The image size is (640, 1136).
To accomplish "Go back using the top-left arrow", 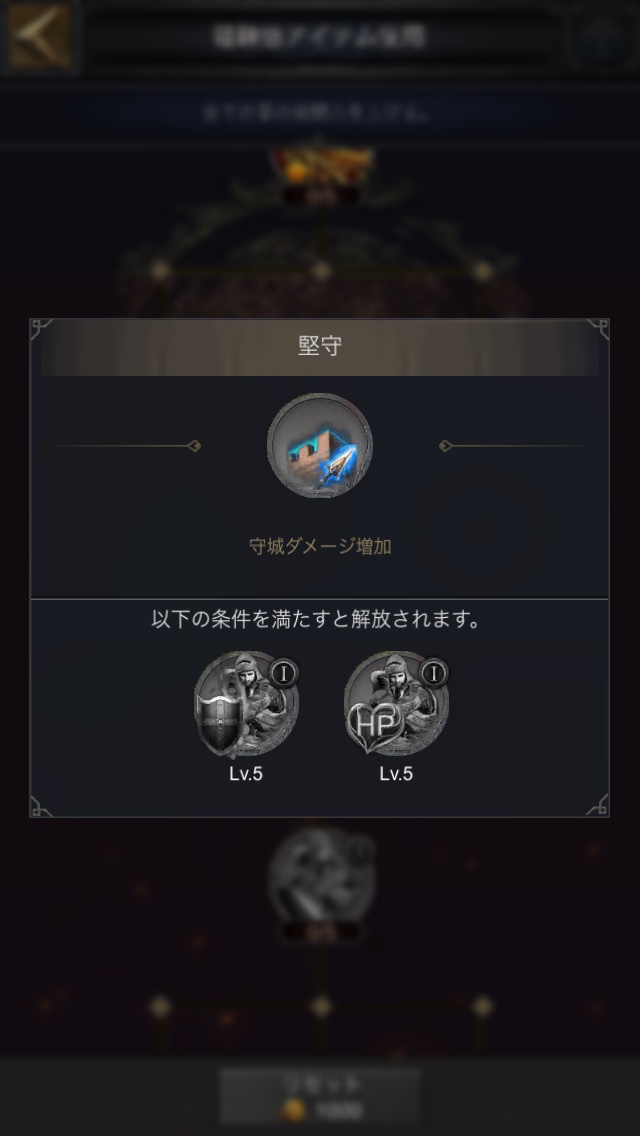I will (39, 36).
